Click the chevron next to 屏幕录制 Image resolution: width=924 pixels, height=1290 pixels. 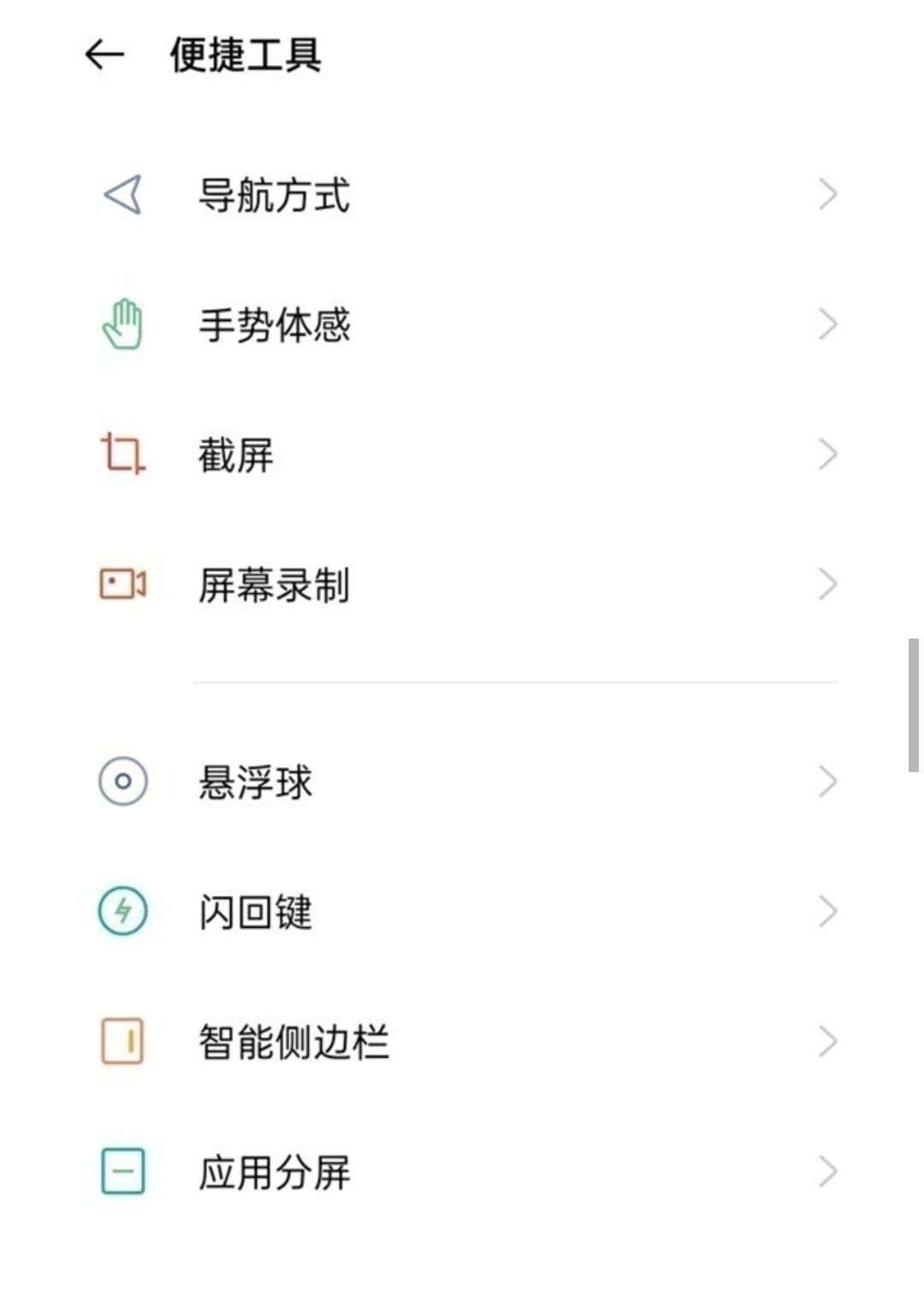[826, 583]
